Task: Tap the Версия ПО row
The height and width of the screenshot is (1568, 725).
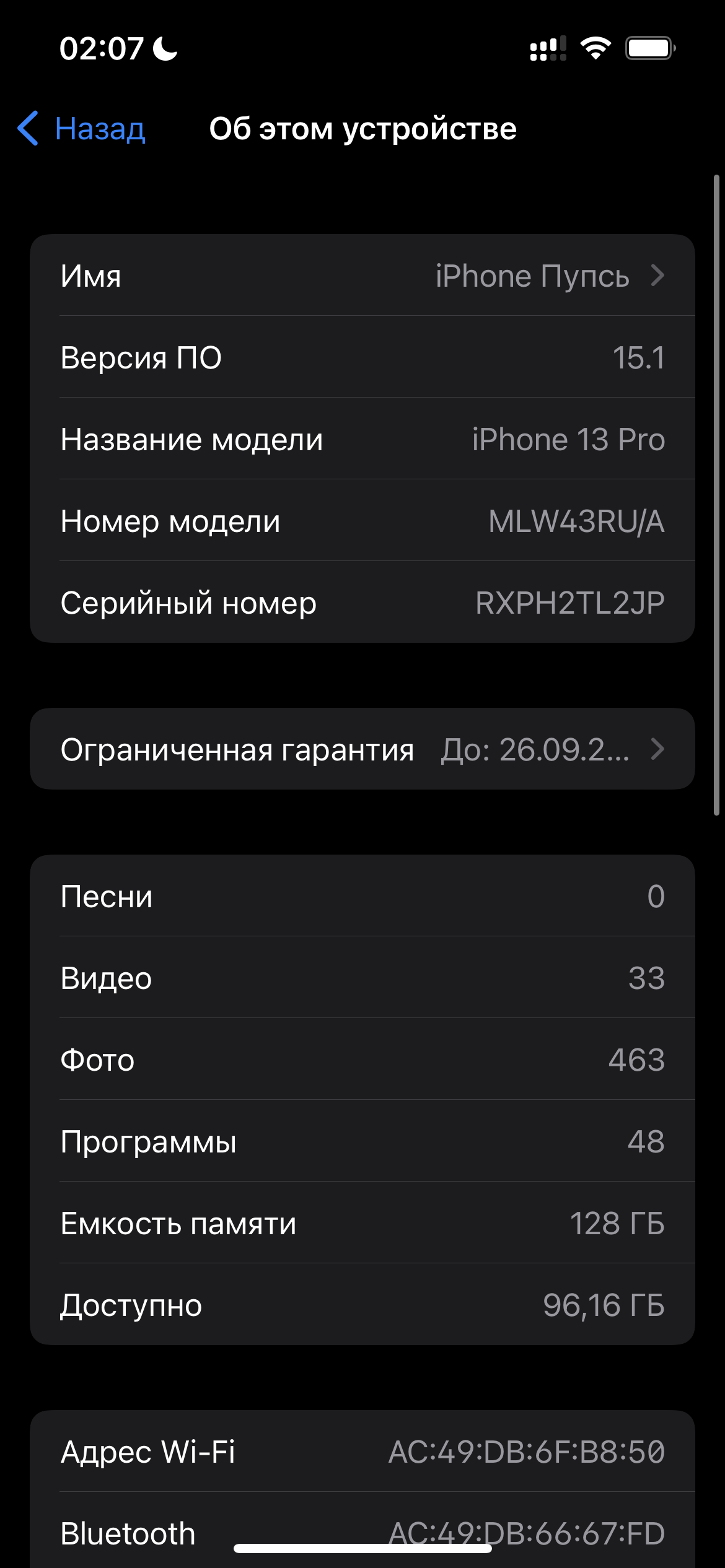Action: click(x=362, y=357)
